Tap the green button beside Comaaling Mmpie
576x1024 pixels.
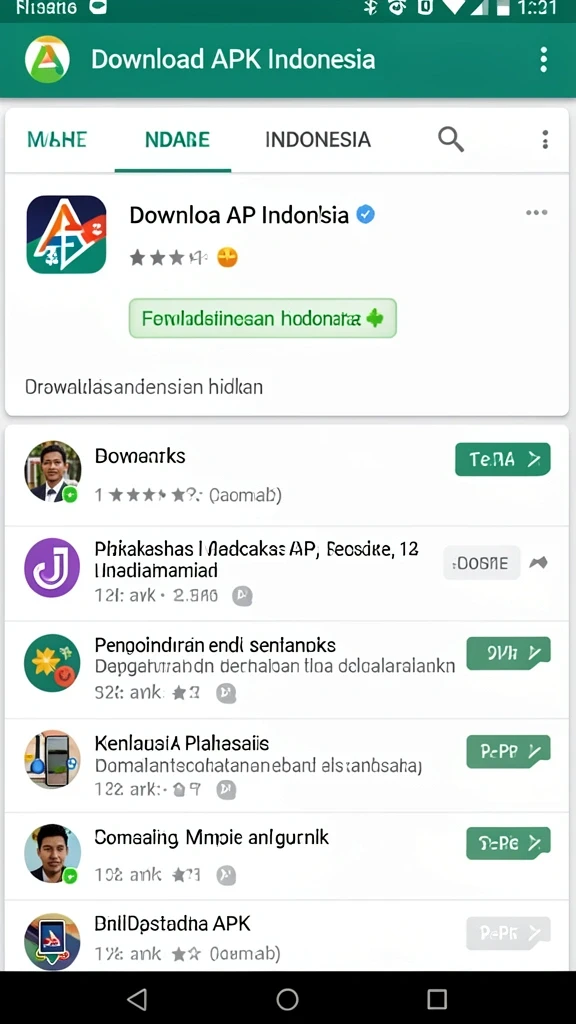pos(509,843)
